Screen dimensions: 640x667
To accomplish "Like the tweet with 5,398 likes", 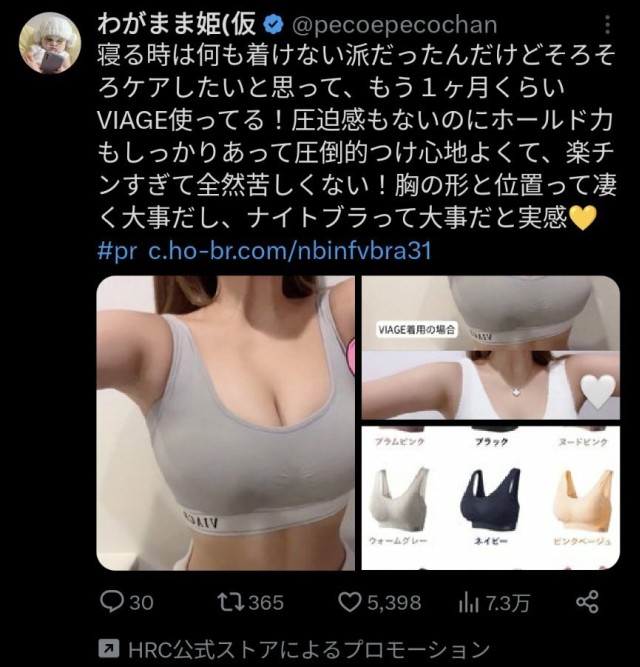I will [378, 602].
